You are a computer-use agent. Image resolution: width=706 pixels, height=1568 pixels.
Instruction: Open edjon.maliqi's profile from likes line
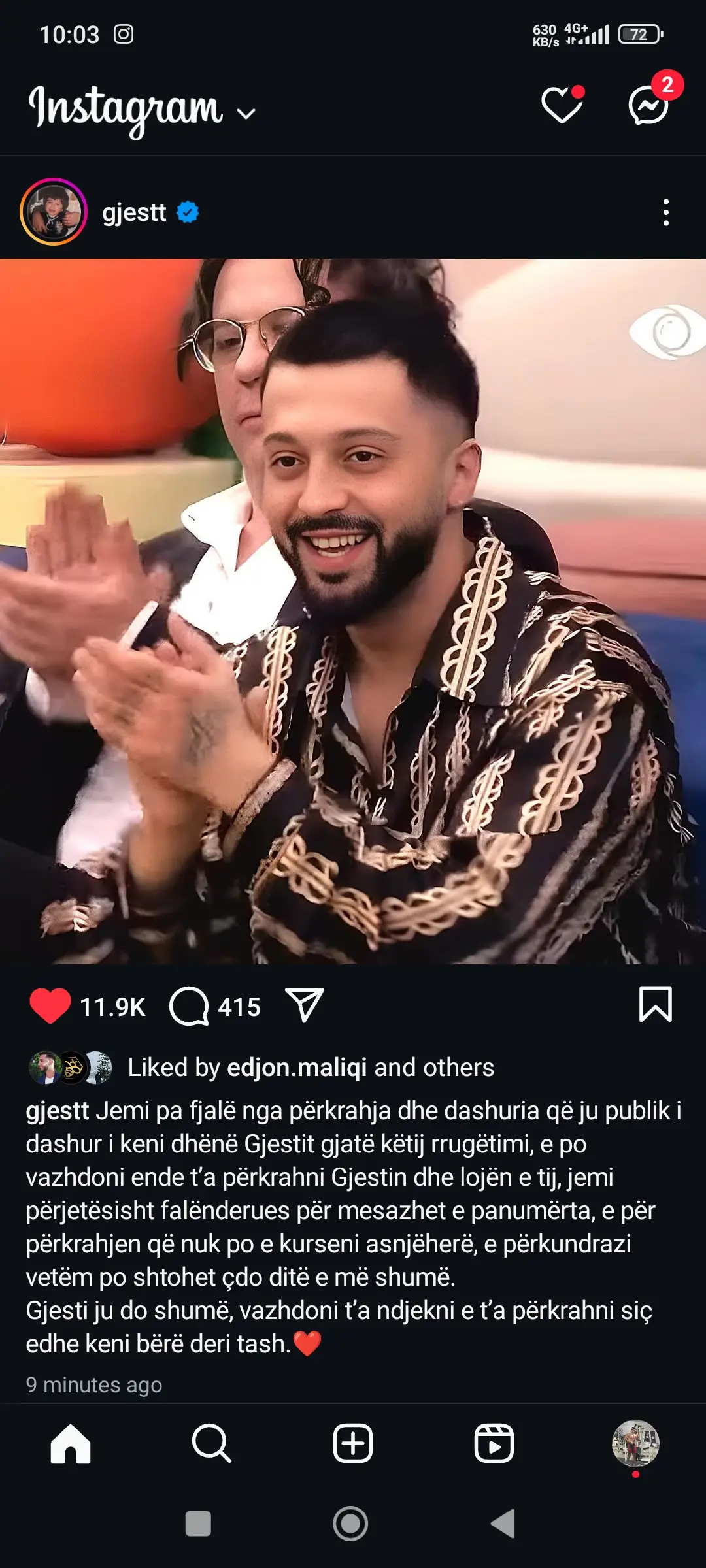pyautogui.click(x=296, y=1068)
